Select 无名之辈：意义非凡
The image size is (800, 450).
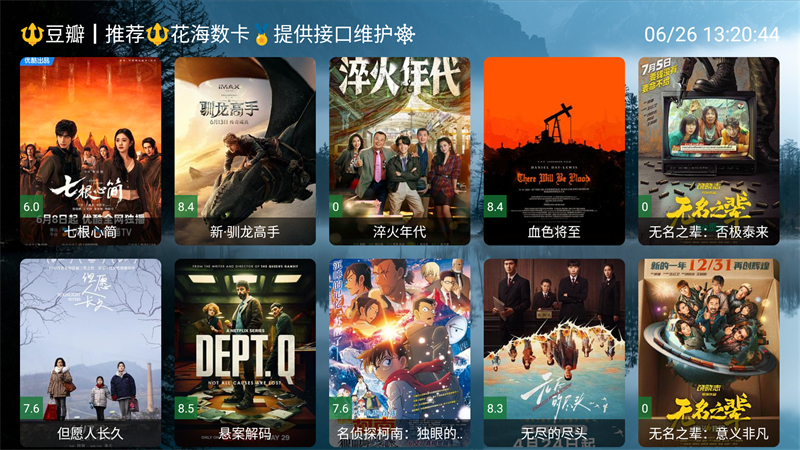pos(708,352)
